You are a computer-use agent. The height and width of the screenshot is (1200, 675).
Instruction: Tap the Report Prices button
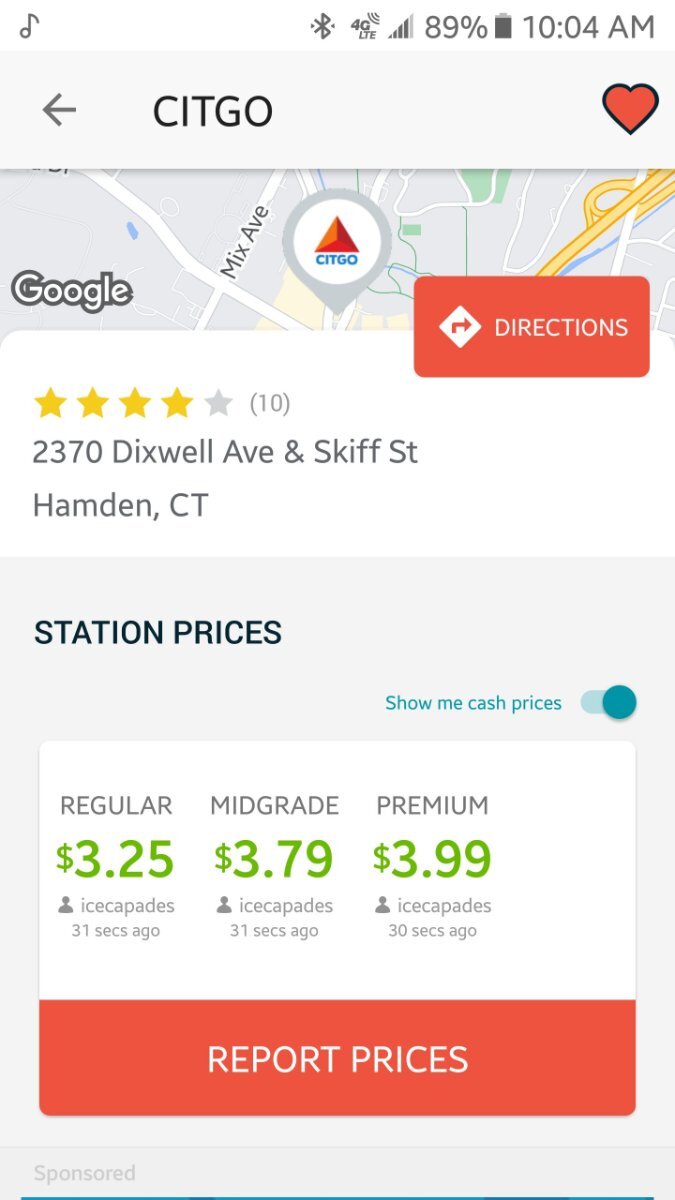[x=337, y=1058]
